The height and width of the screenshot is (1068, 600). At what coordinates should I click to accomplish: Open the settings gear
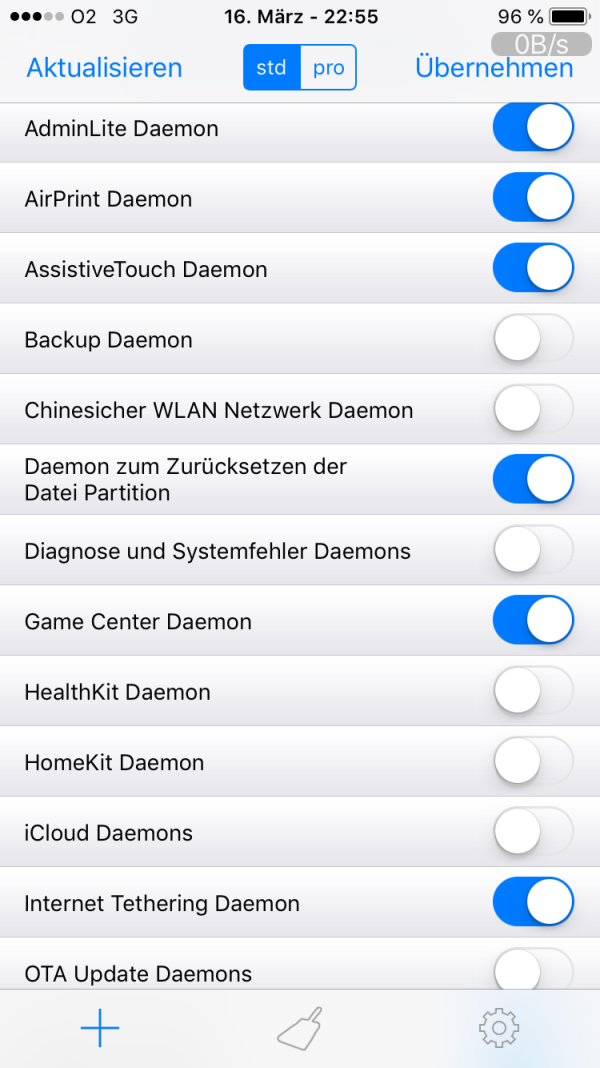pos(499,1028)
